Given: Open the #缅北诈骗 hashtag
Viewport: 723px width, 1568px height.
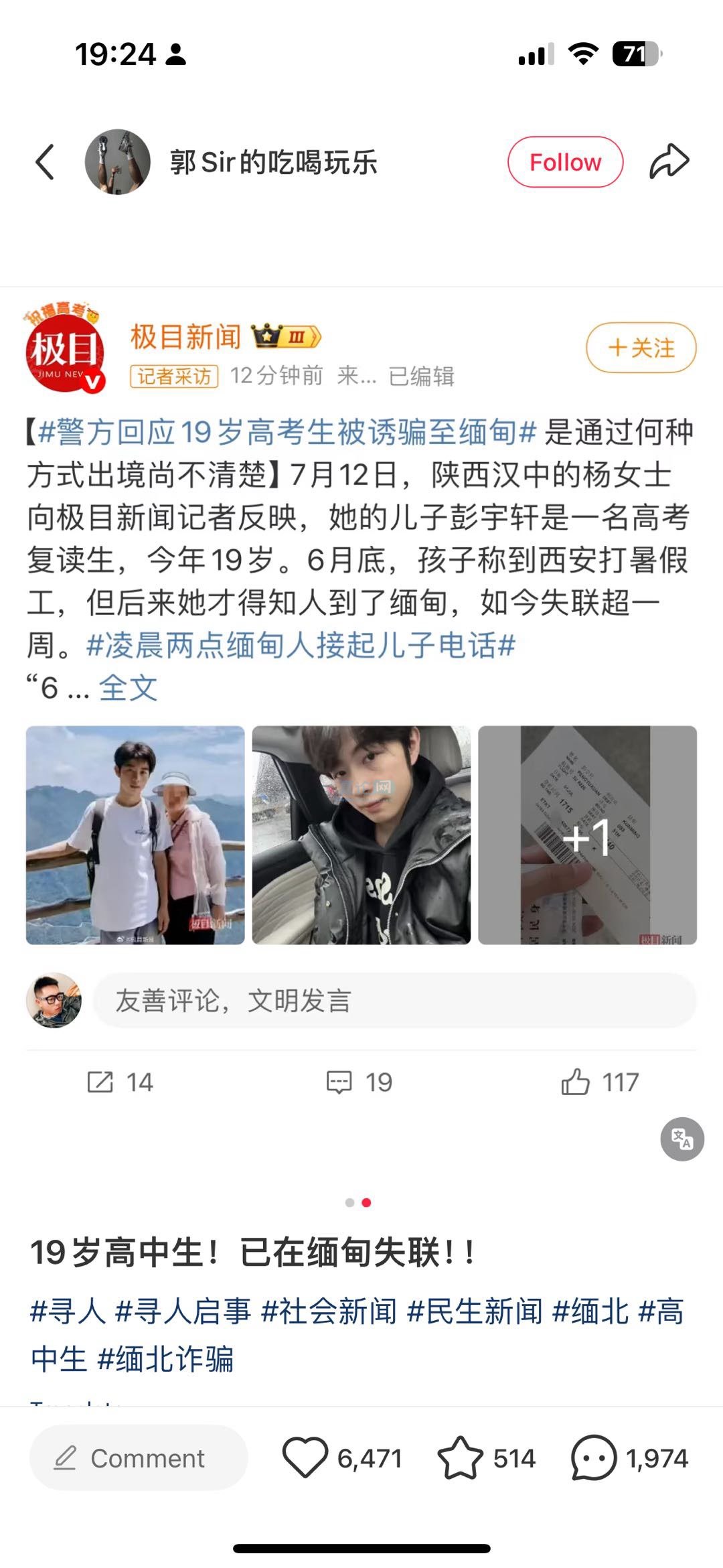Looking at the screenshot, I should coord(166,1359).
